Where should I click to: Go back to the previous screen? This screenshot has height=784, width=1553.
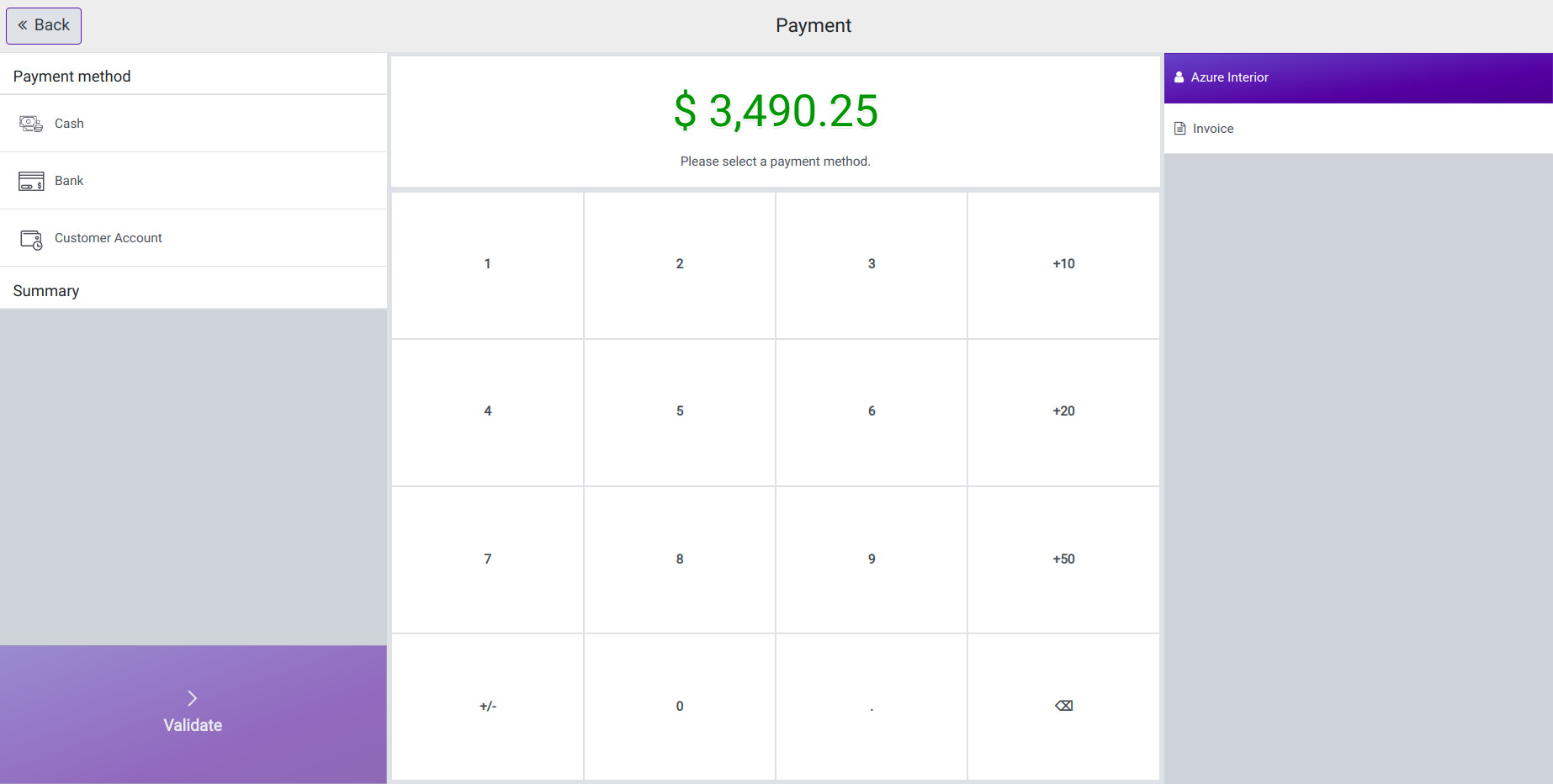coord(44,26)
